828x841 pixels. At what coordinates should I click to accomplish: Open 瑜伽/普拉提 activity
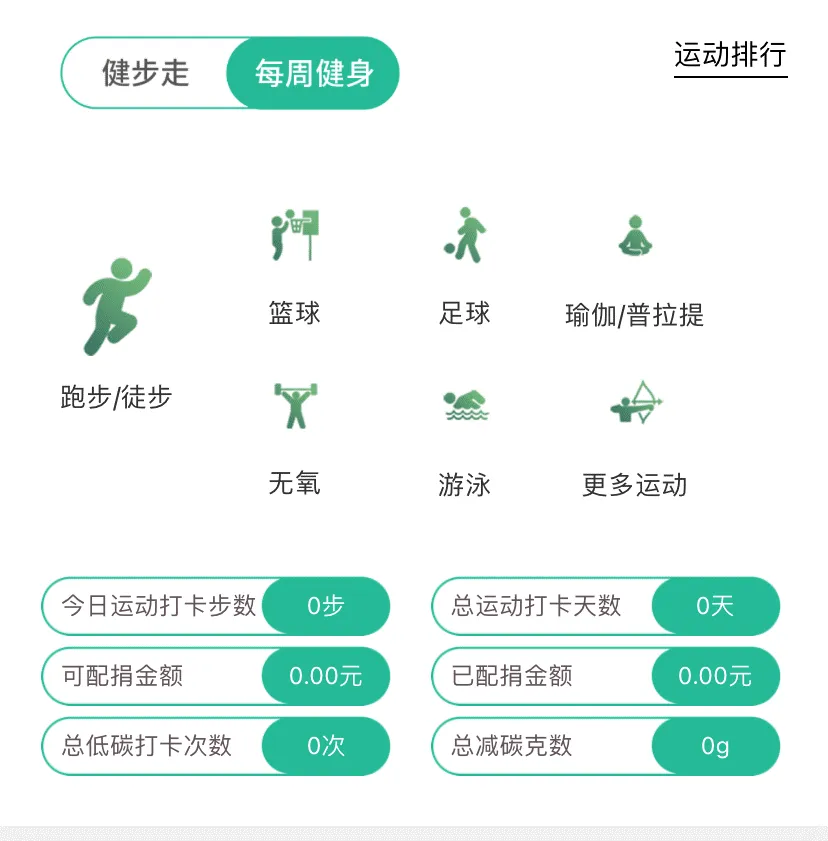pyautogui.click(x=634, y=270)
